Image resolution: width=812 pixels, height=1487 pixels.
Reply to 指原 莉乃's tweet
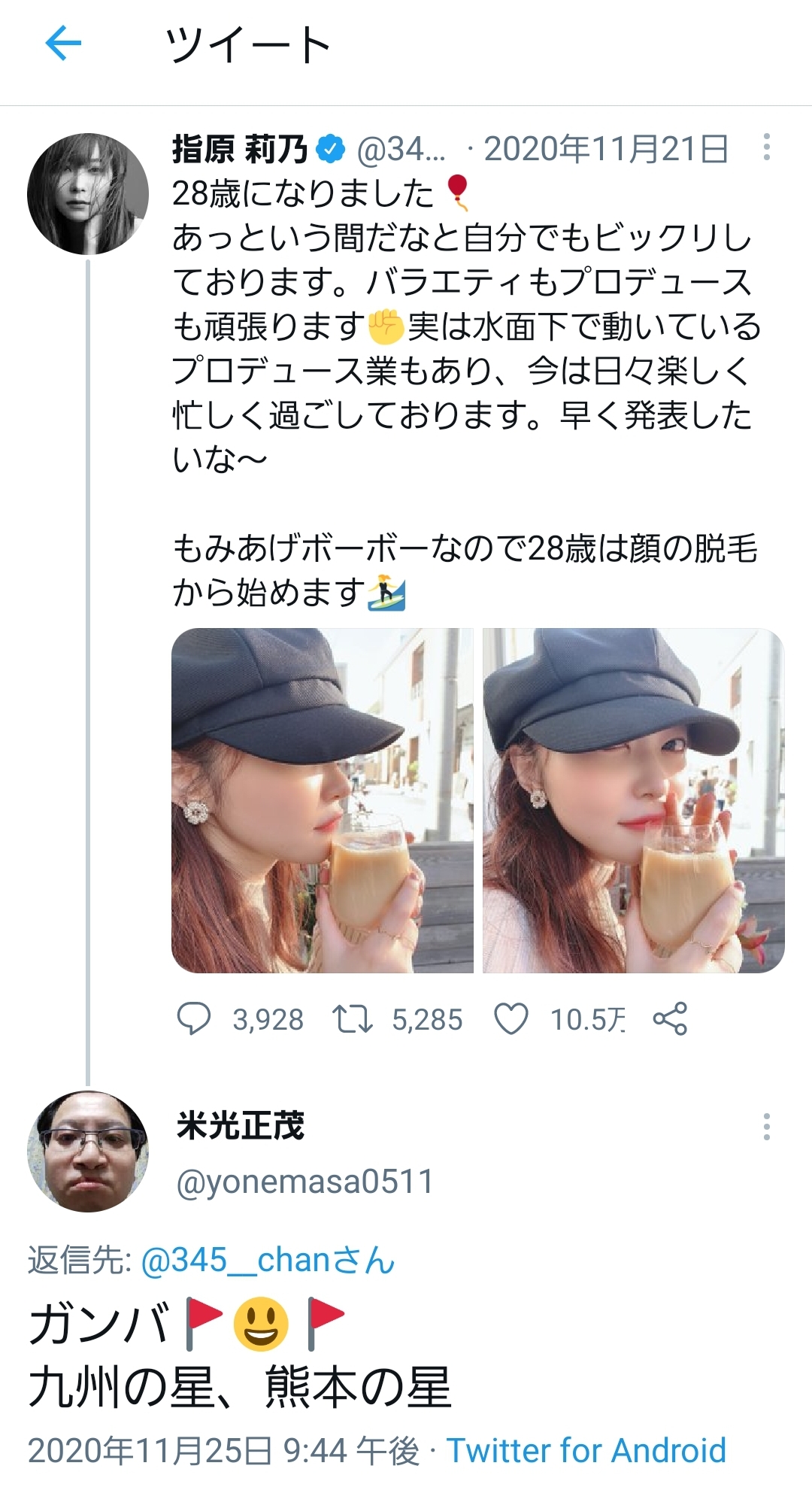point(193,1019)
